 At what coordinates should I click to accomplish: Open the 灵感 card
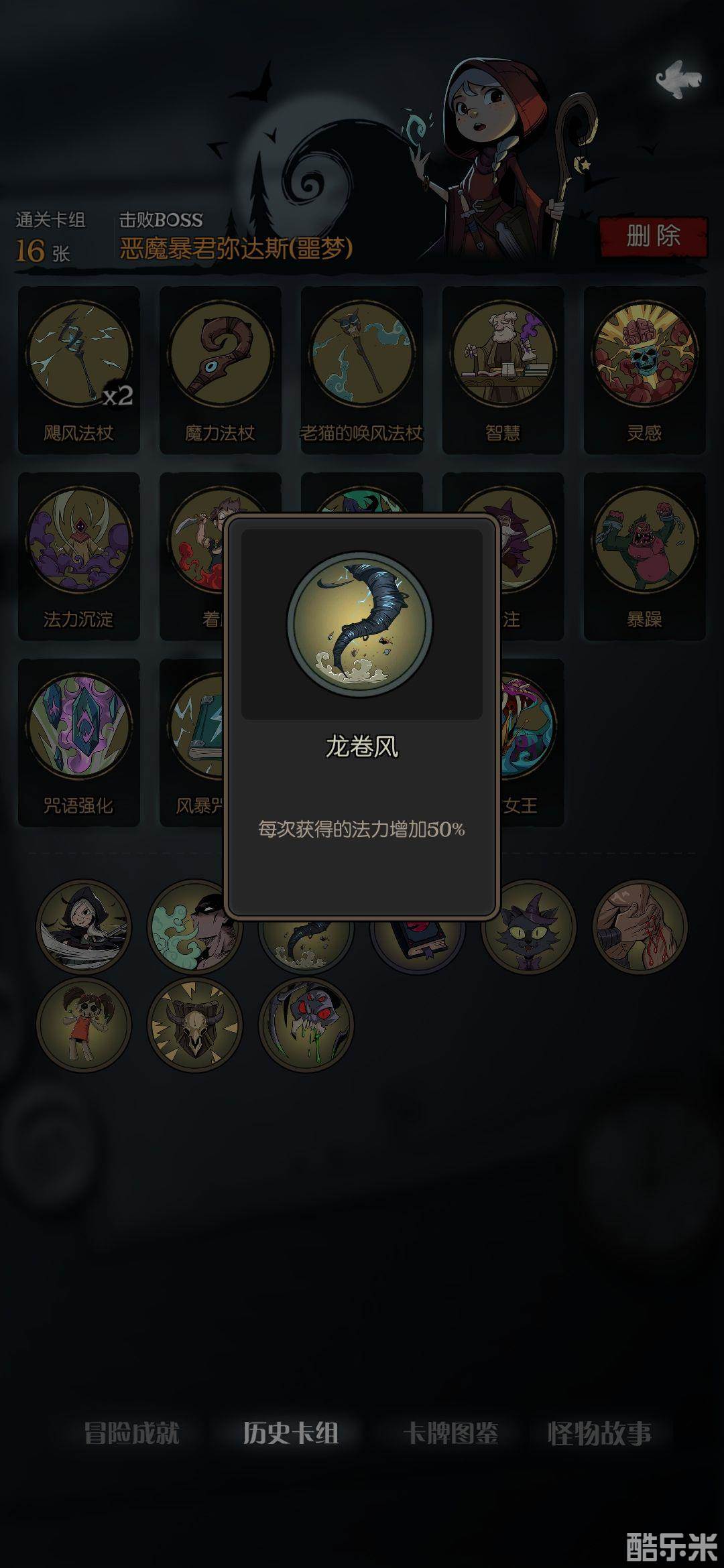coord(644,370)
